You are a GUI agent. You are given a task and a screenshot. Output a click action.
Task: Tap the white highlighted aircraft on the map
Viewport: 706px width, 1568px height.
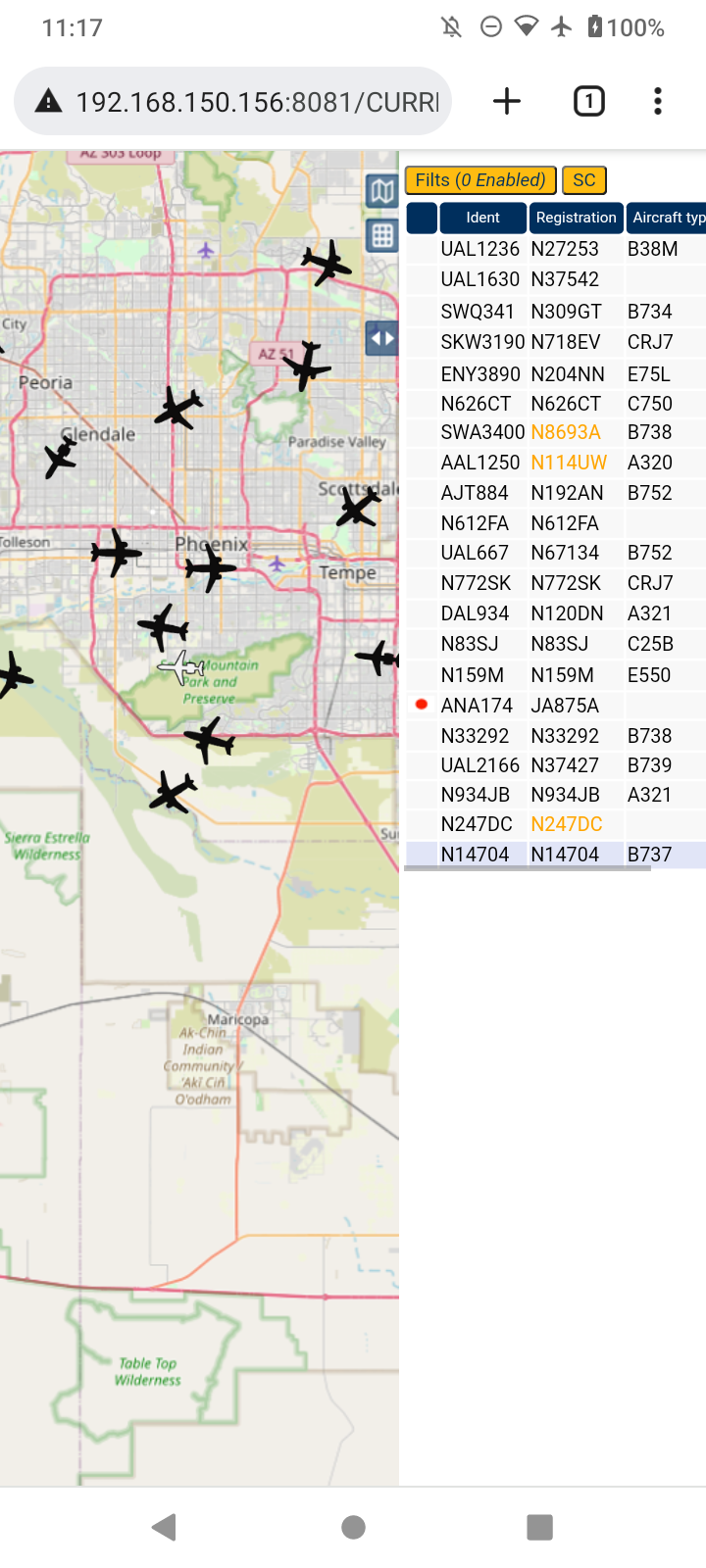click(x=181, y=668)
